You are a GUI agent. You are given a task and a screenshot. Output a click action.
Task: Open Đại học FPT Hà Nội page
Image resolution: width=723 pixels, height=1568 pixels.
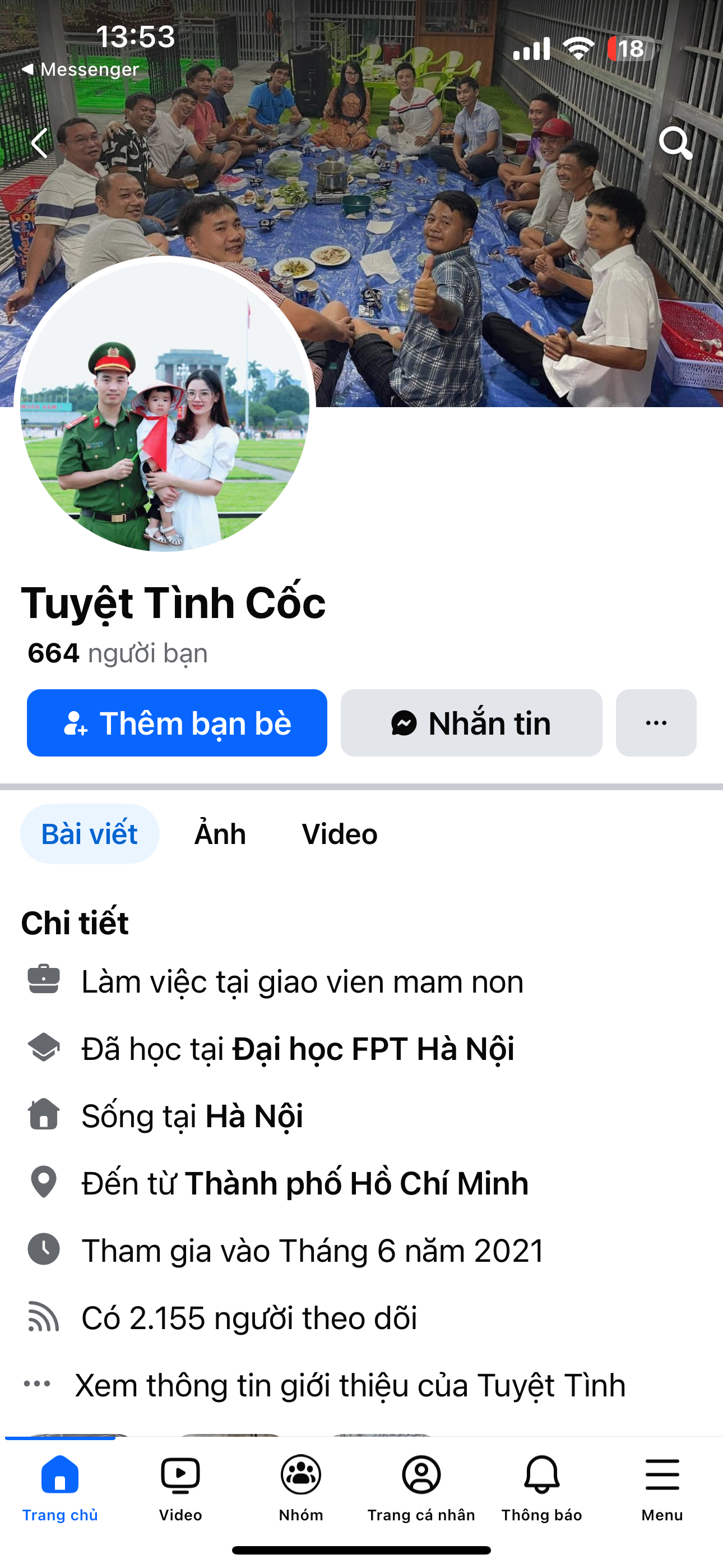(373, 1049)
